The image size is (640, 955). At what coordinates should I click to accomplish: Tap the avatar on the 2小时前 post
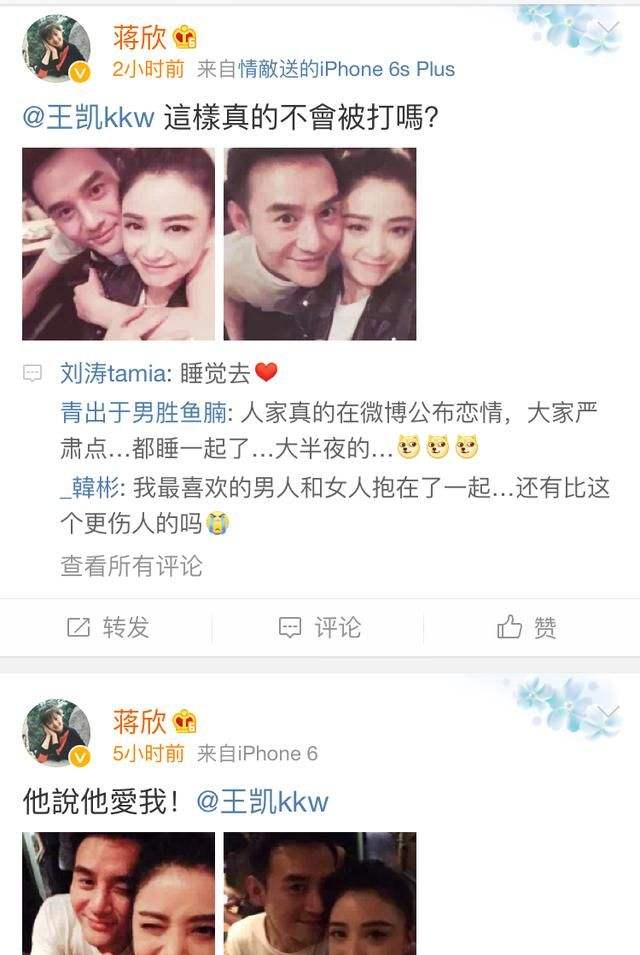[56, 49]
